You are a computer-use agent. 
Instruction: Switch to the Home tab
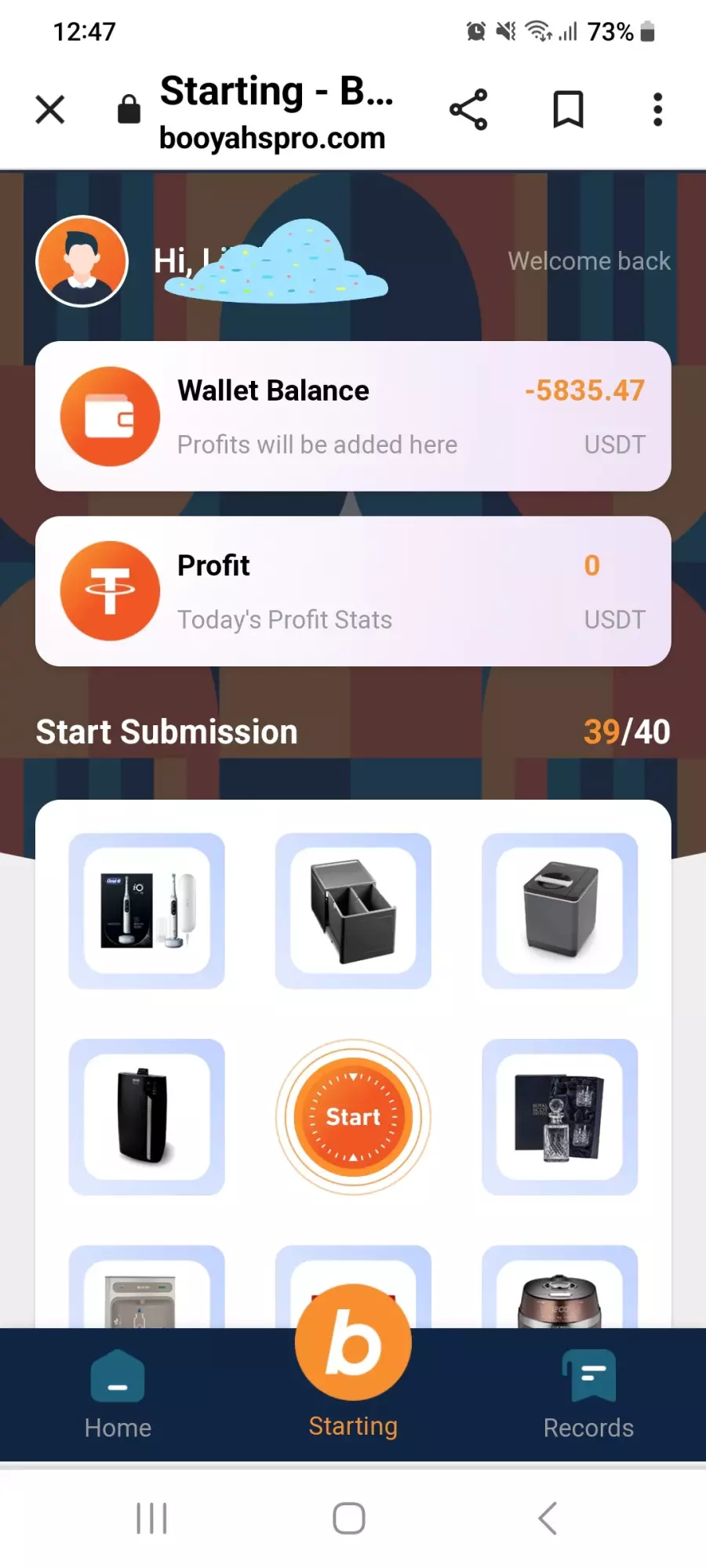118,1396
